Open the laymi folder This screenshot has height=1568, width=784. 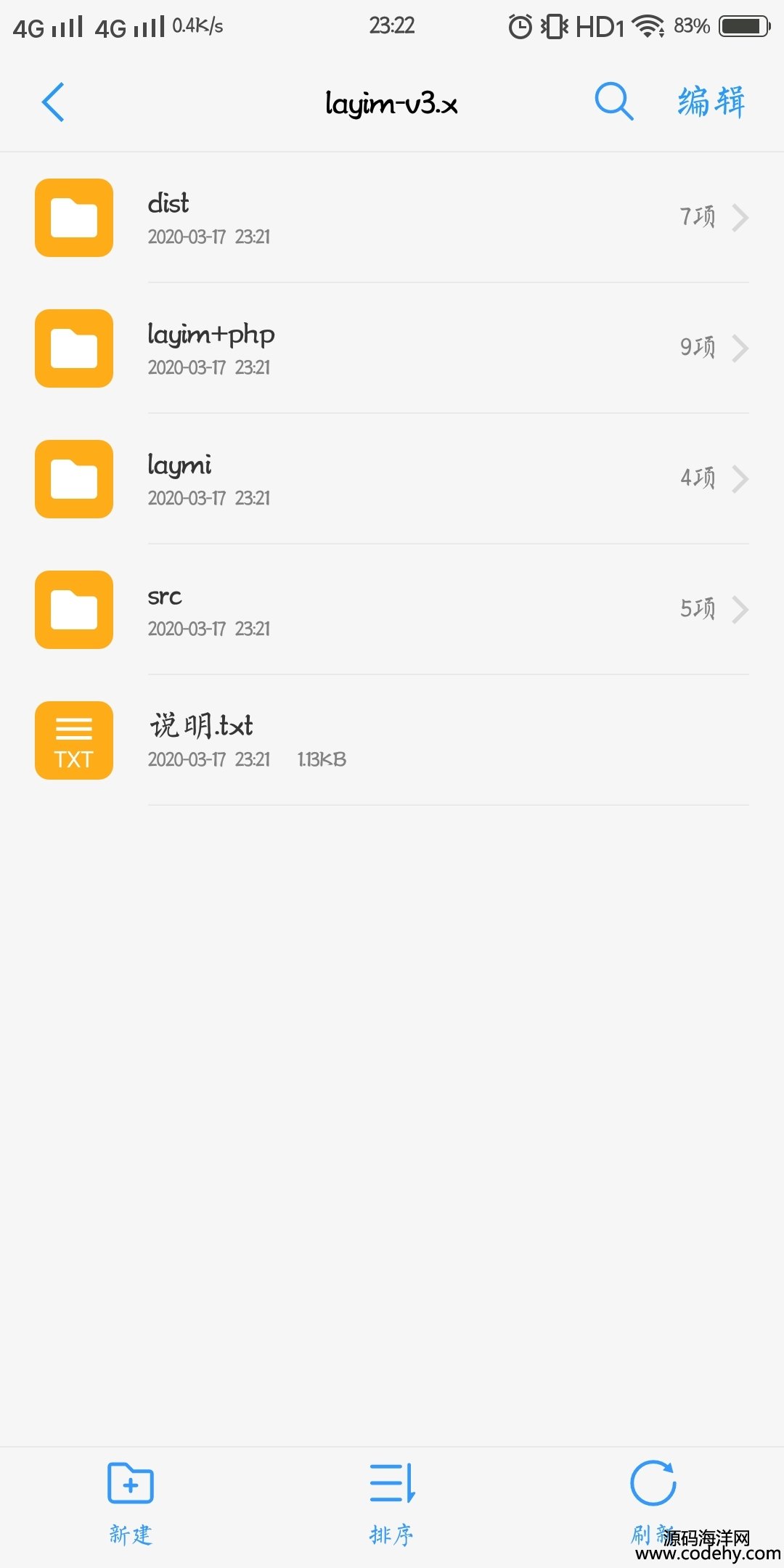pyautogui.click(x=392, y=479)
